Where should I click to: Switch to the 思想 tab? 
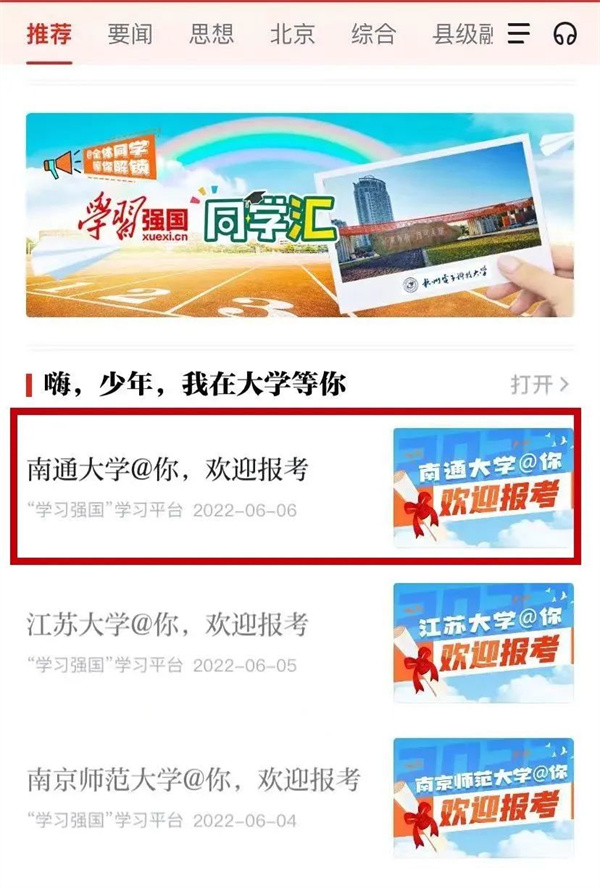211,34
